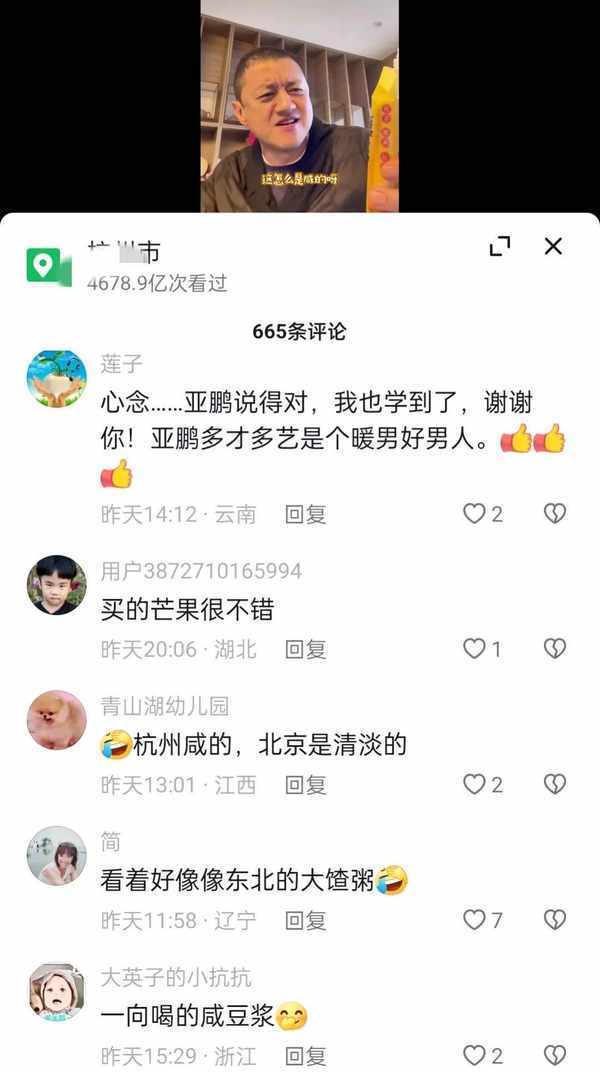Like 简's comment about 大馇粥
The height and width of the screenshot is (1072, 600).
tap(474, 919)
